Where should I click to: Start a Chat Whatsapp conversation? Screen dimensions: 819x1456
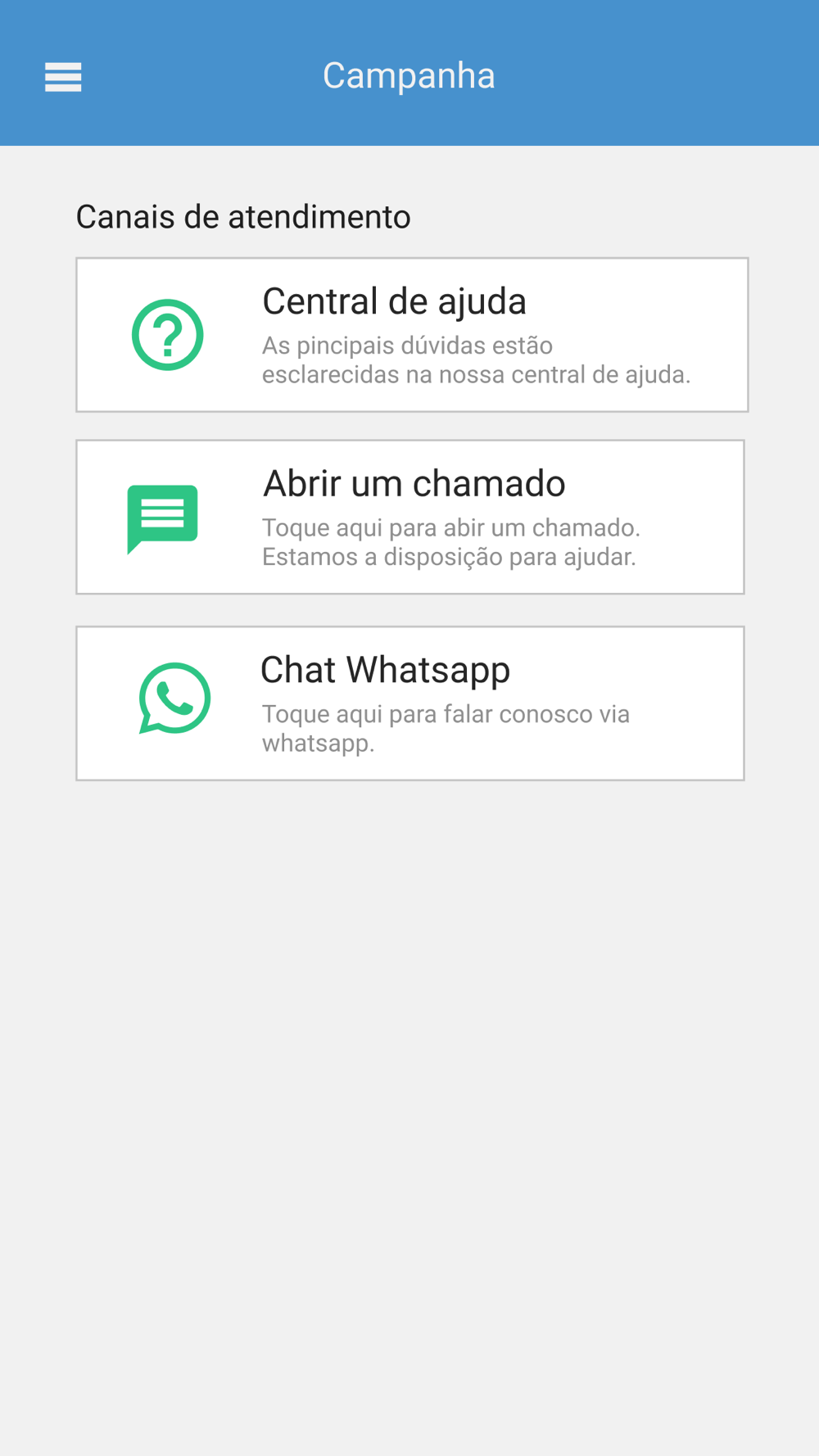tap(410, 703)
